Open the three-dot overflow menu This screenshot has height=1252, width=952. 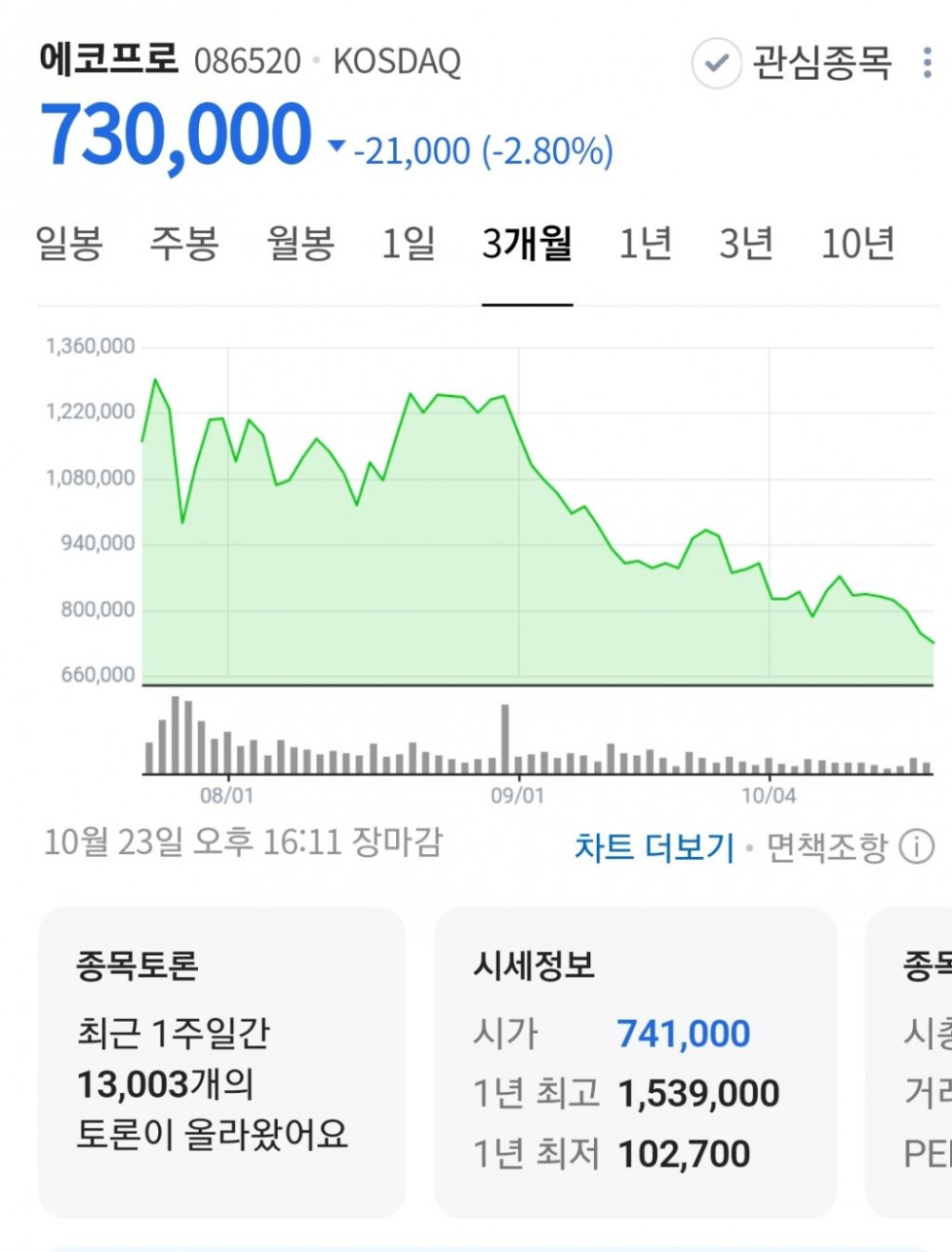[x=926, y=63]
